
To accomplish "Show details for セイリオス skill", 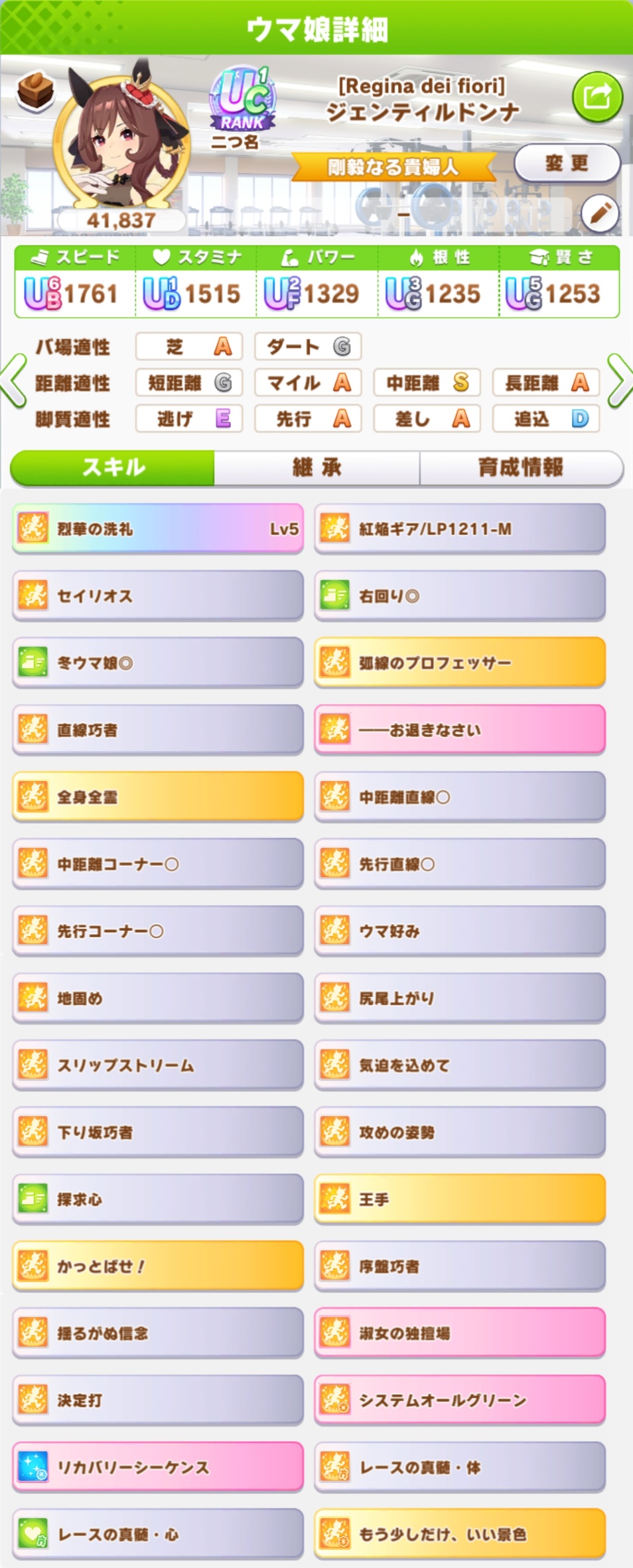I will tap(158, 595).
